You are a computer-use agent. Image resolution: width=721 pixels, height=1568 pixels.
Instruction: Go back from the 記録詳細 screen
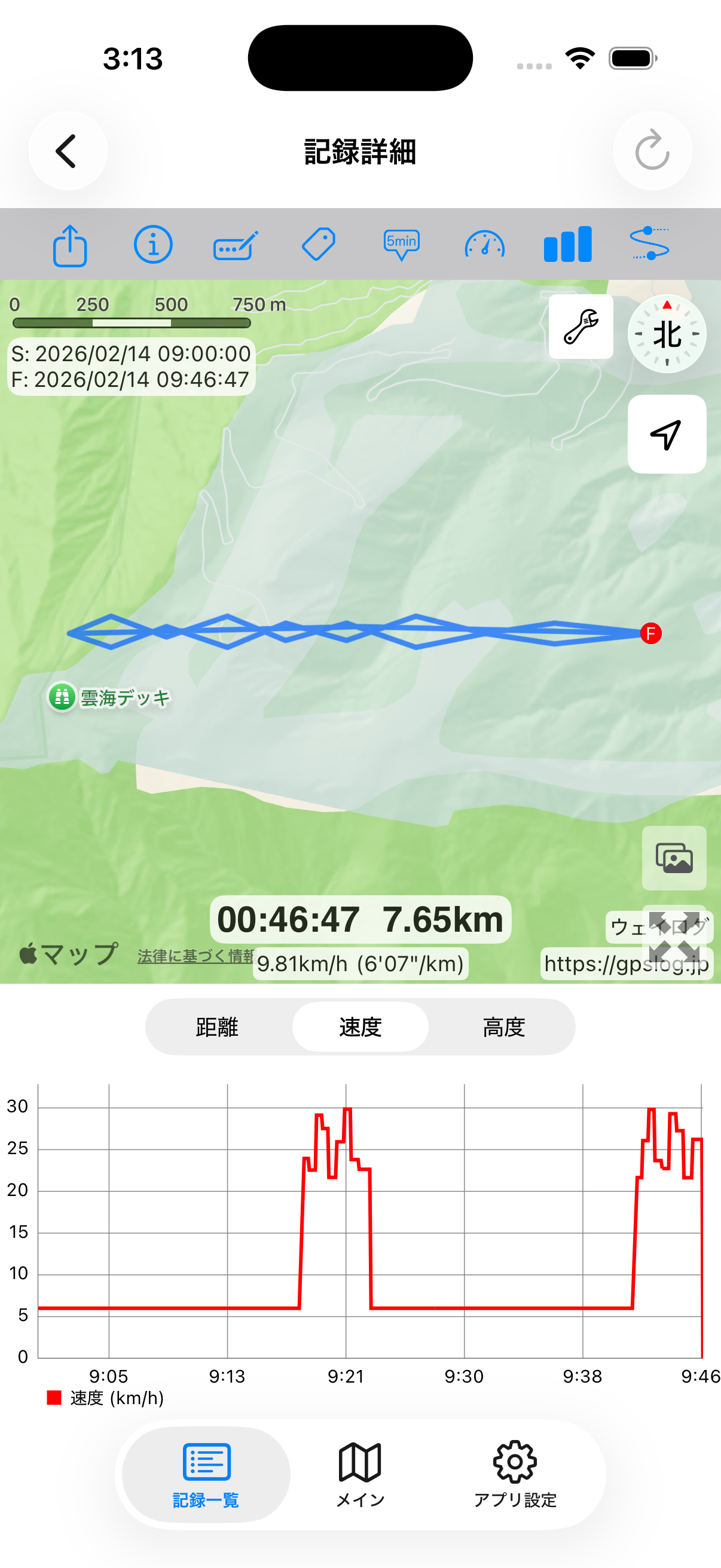[x=68, y=151]
